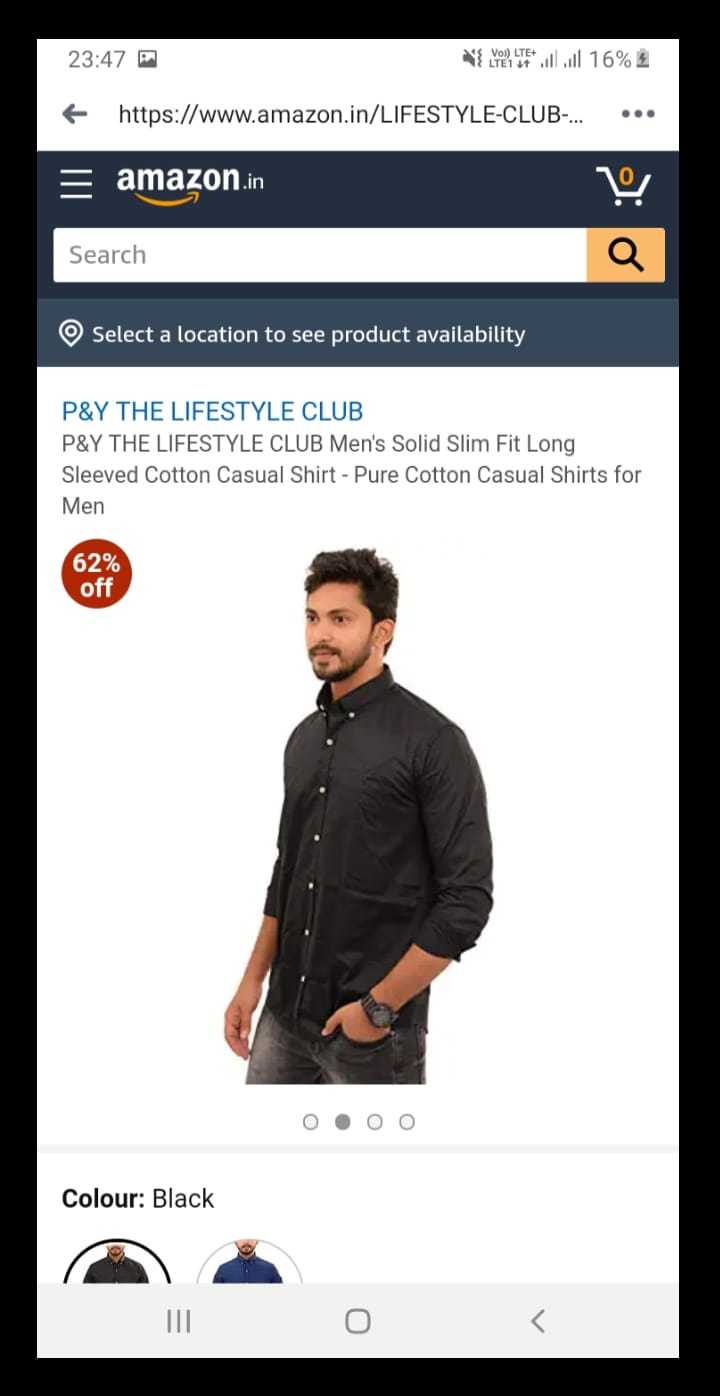Screen dimensions: 720x1396
Task: Tap the Search input field
Action: click(320, 255)
